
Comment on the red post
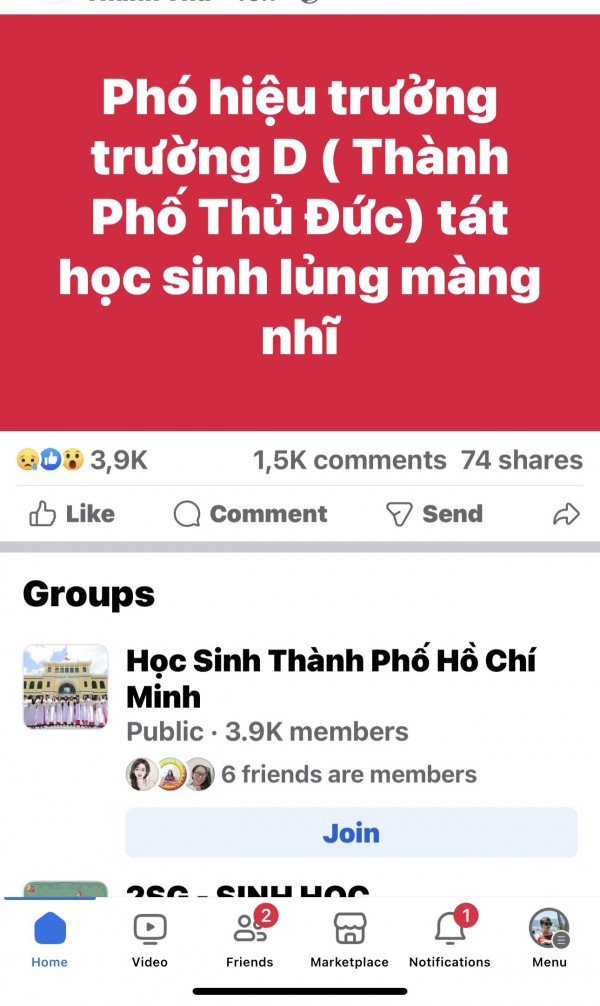(250, 514)
